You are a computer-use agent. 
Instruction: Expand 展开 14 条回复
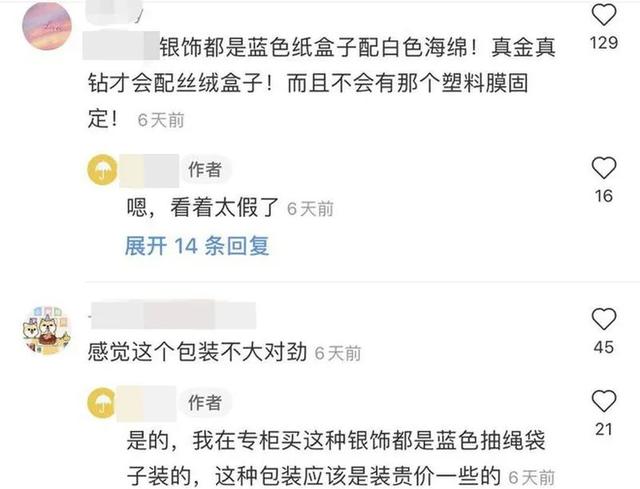point(197,246)
